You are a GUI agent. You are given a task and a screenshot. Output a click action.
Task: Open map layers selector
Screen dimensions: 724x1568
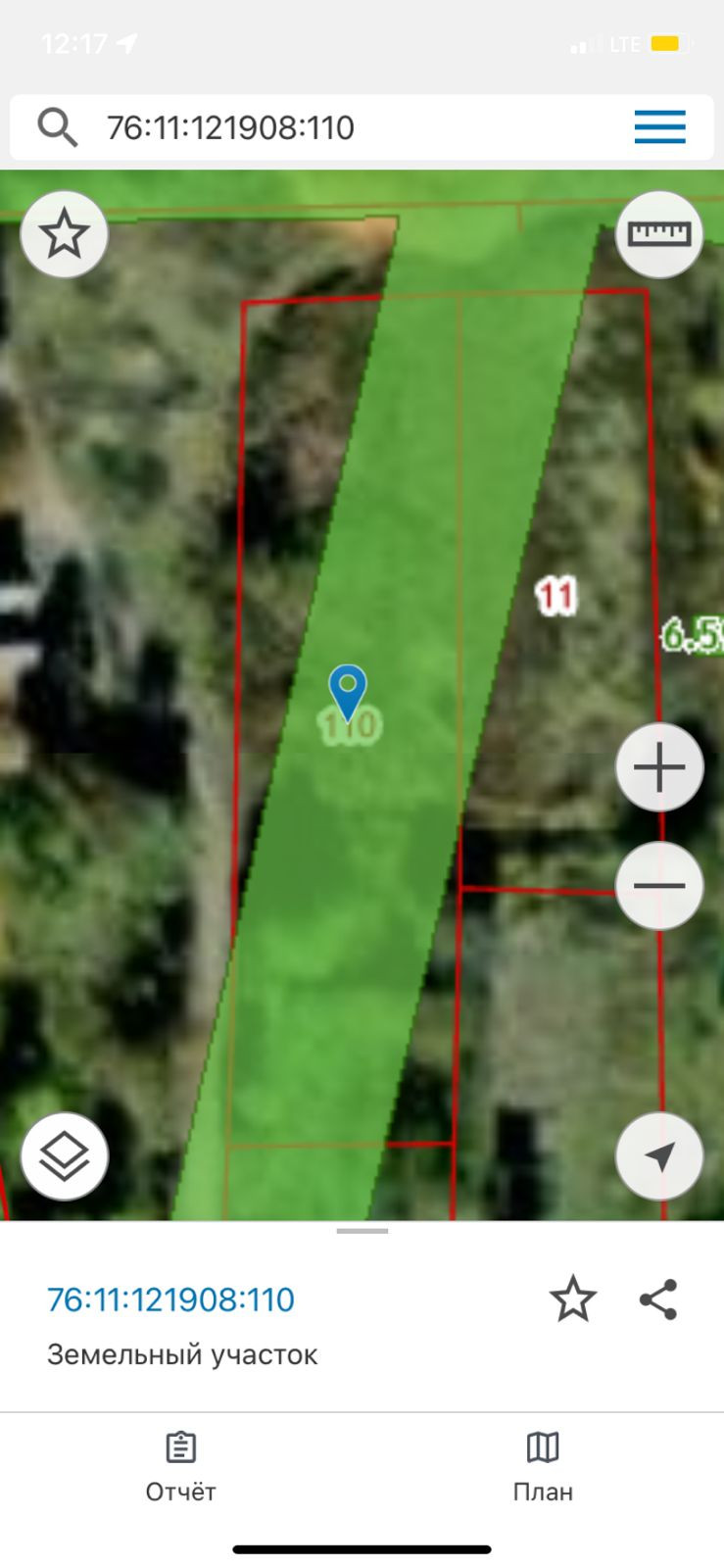tap(65, 1156)
